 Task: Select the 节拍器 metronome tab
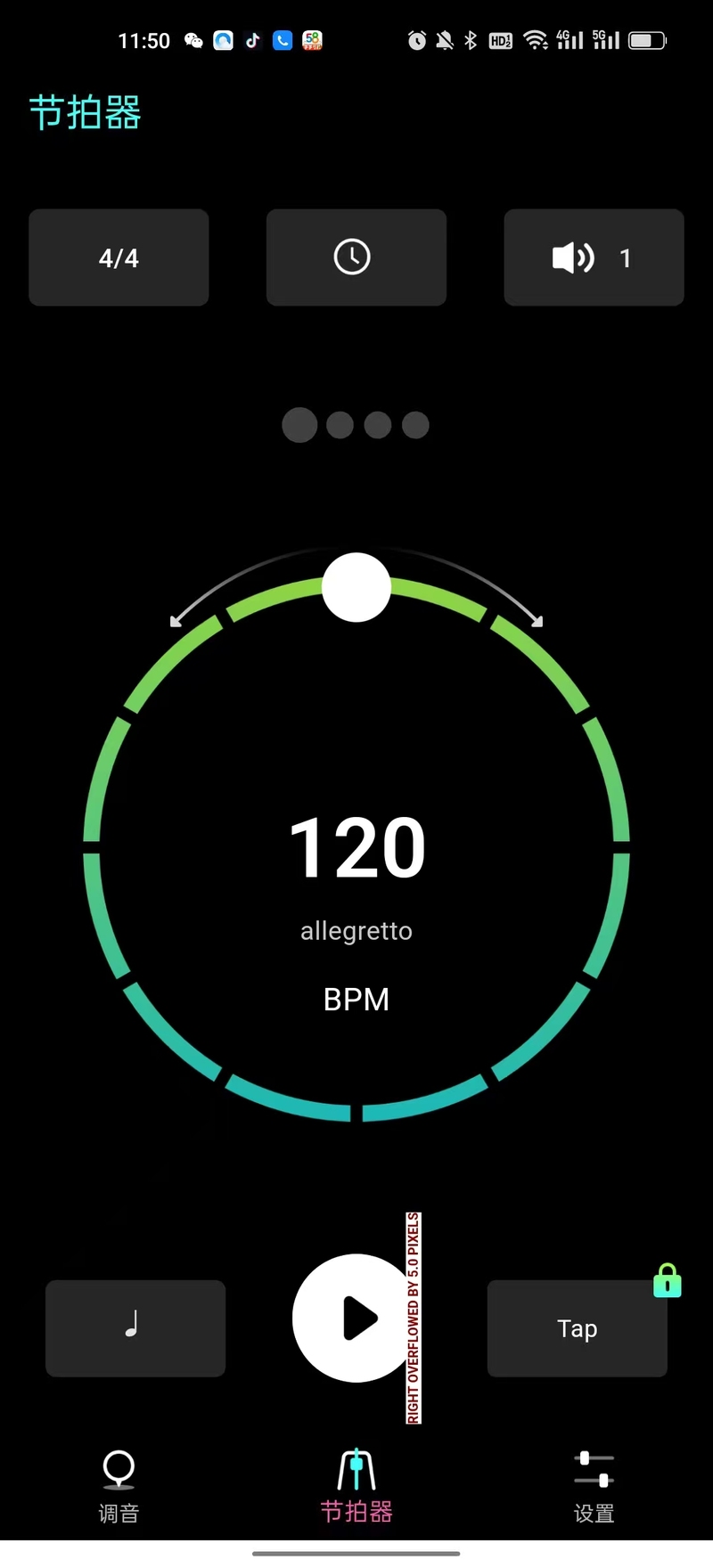point(356,1486)
